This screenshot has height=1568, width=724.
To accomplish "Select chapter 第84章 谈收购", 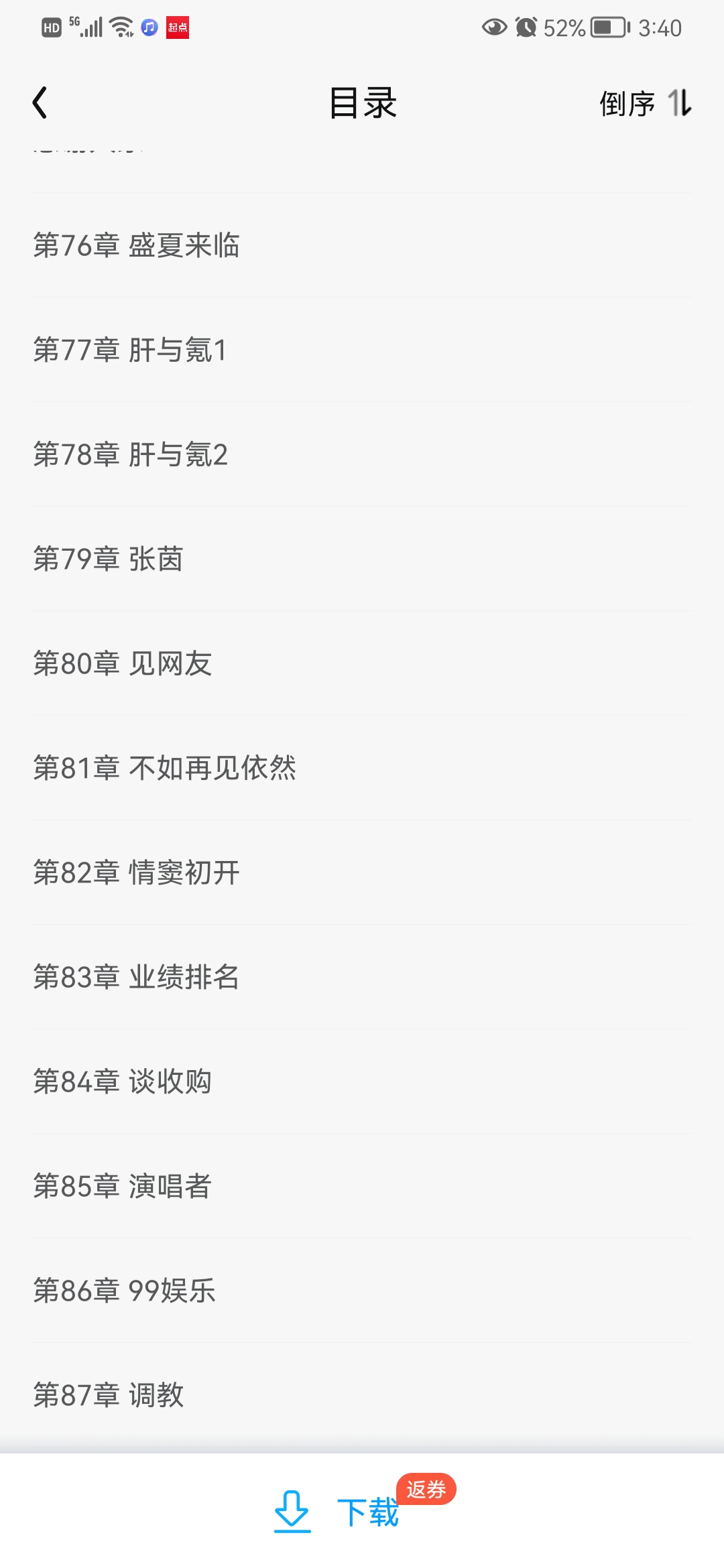I will point(123,1082).
